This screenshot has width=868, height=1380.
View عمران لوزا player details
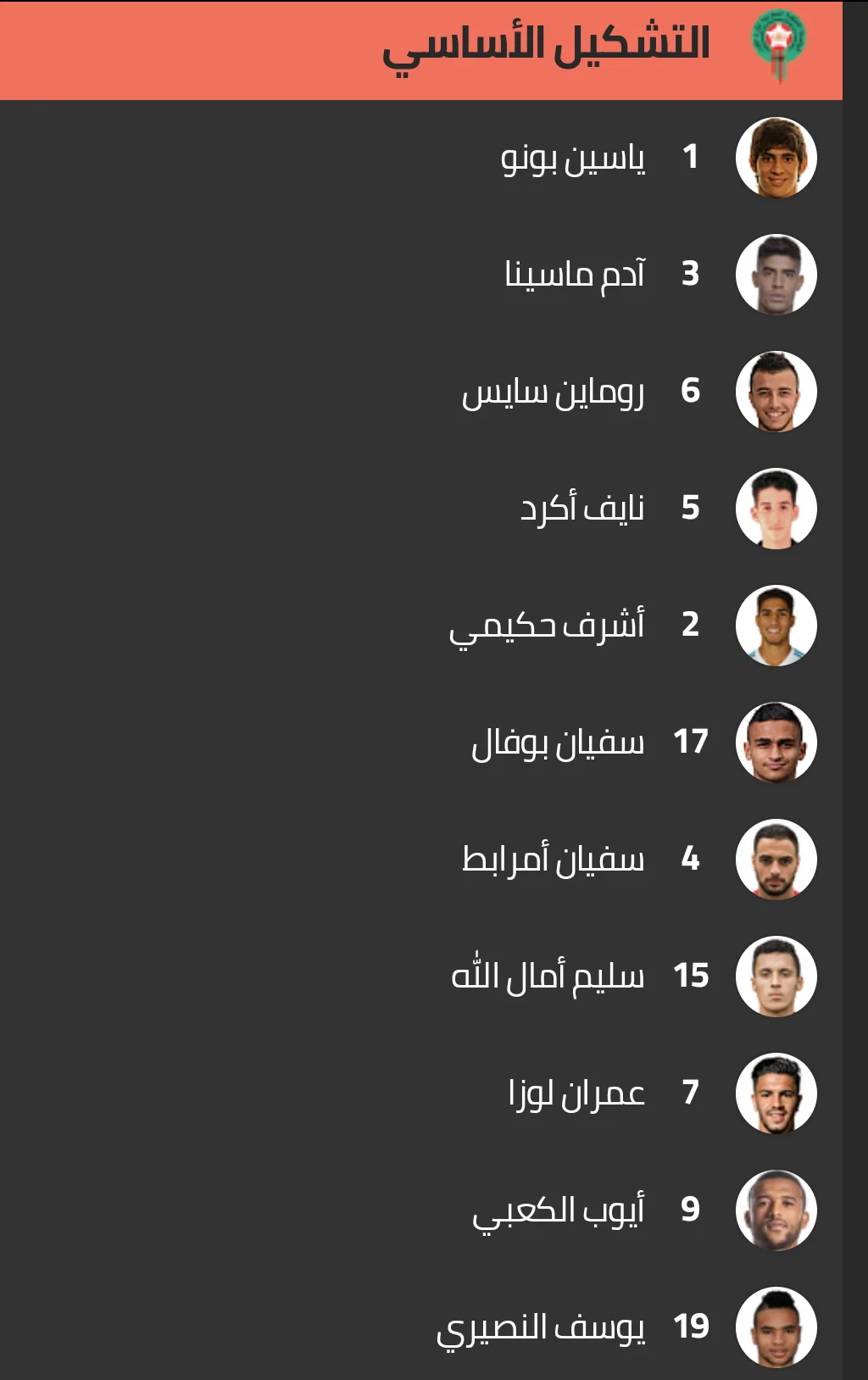pos(576,1093)
